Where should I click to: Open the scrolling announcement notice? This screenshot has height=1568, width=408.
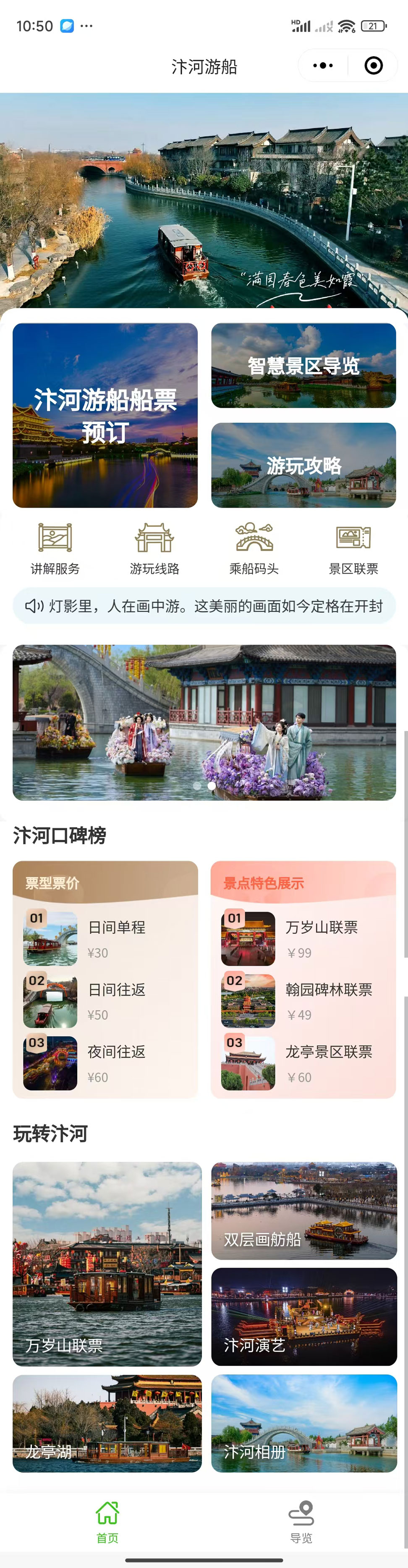pos(204,606)
